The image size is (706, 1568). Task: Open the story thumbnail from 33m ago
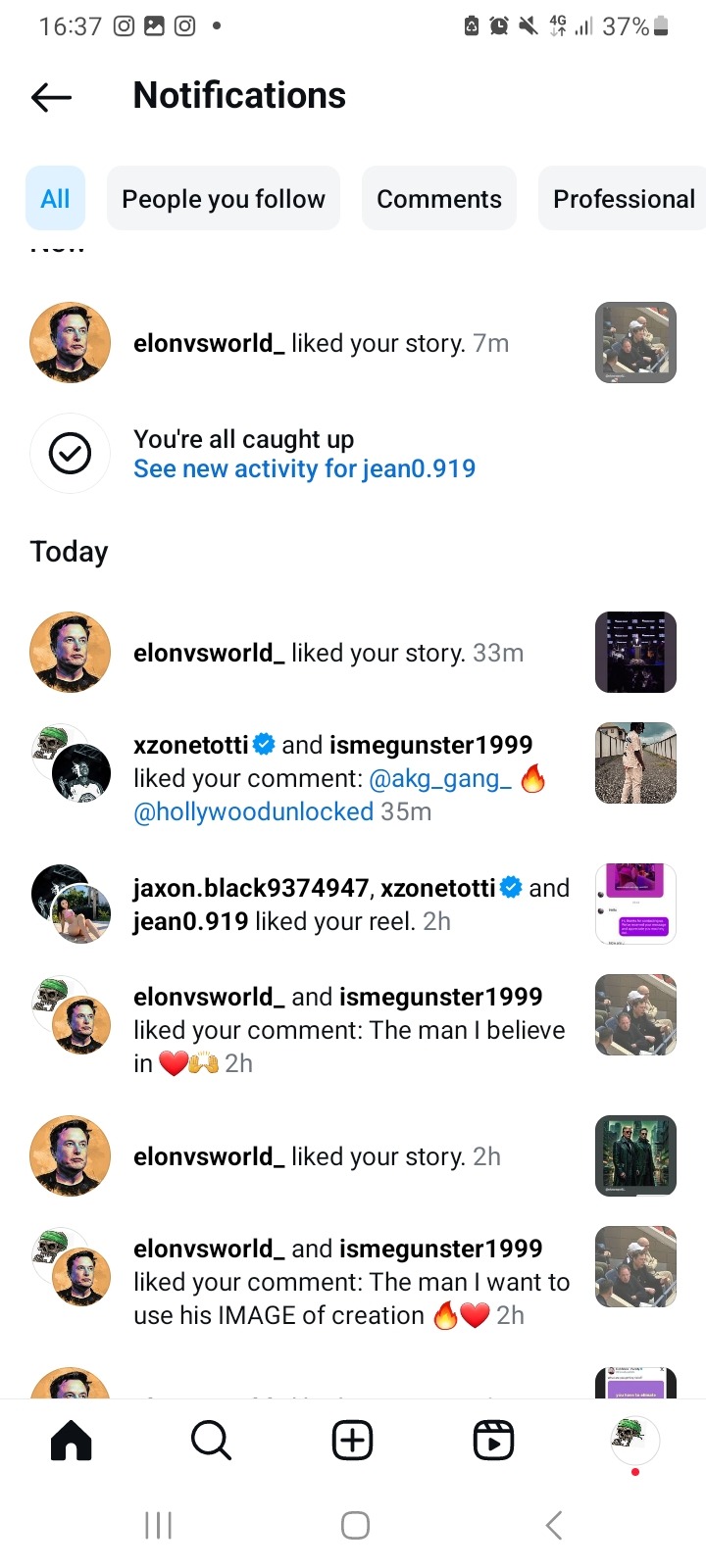[635, 653]
